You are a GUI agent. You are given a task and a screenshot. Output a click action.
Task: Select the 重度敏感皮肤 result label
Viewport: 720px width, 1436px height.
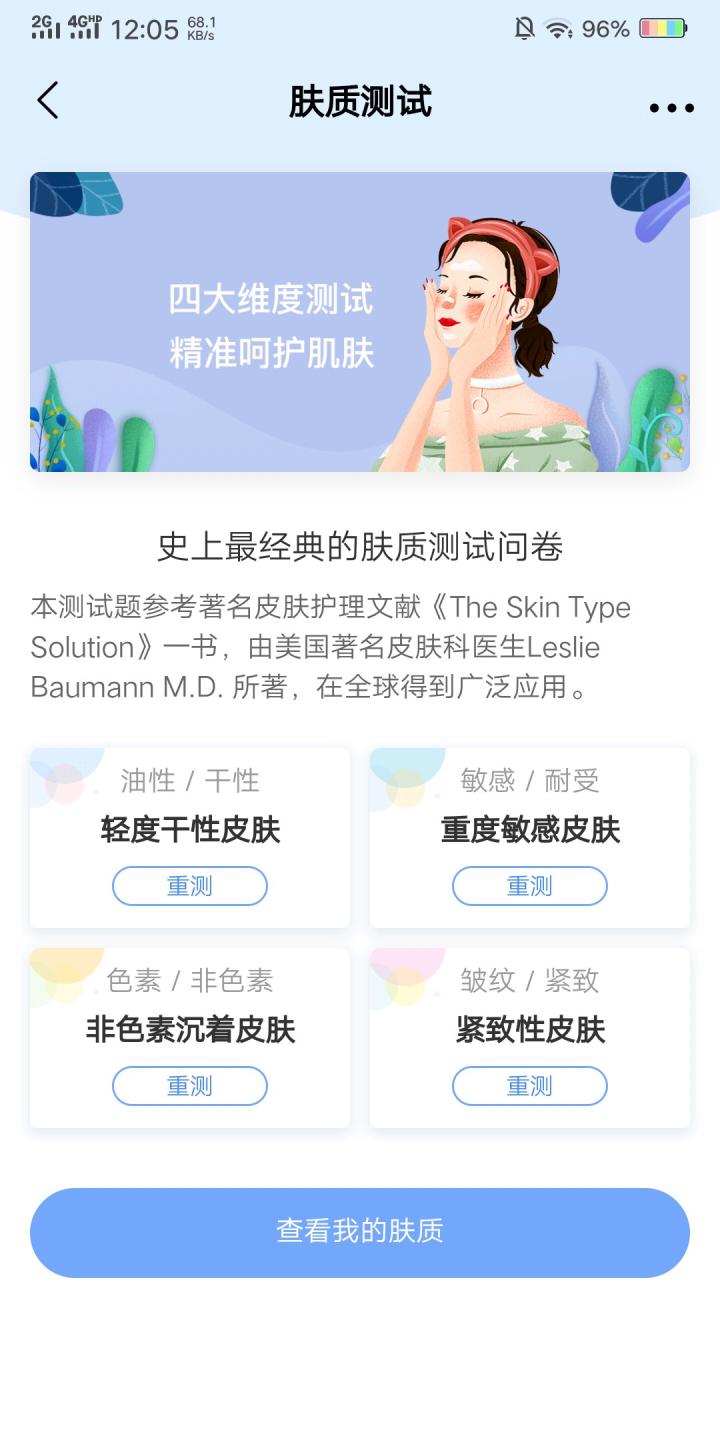click(x=529, y=830)
